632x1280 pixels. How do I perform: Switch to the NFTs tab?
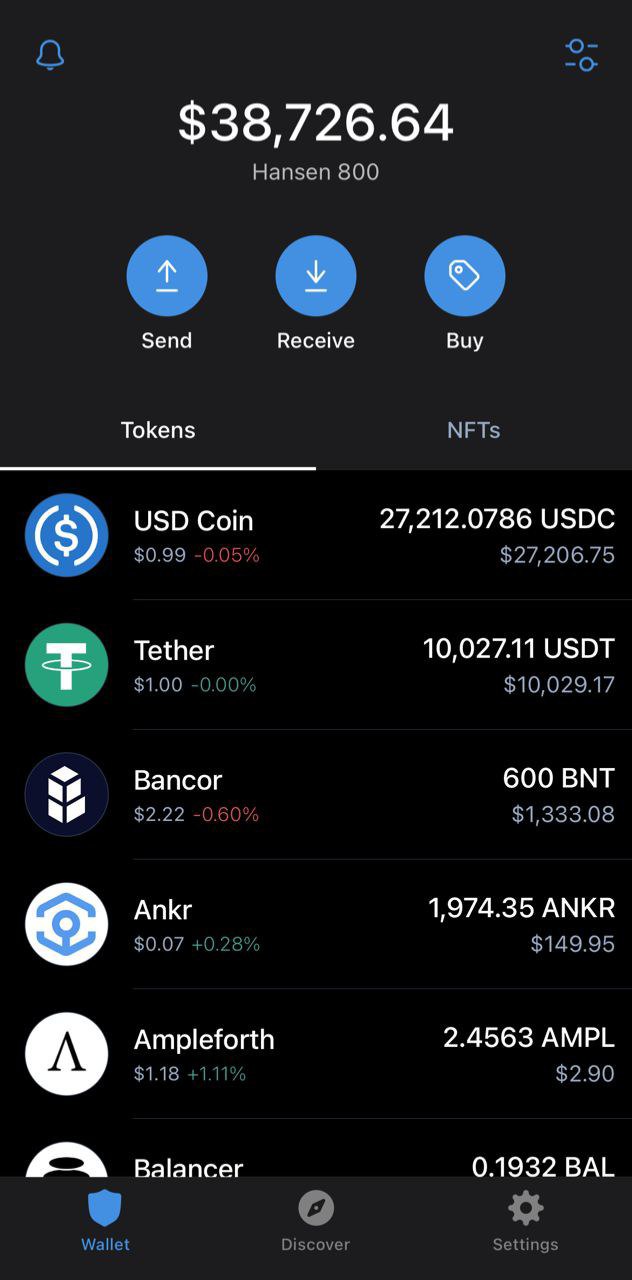tap(473, 431)
